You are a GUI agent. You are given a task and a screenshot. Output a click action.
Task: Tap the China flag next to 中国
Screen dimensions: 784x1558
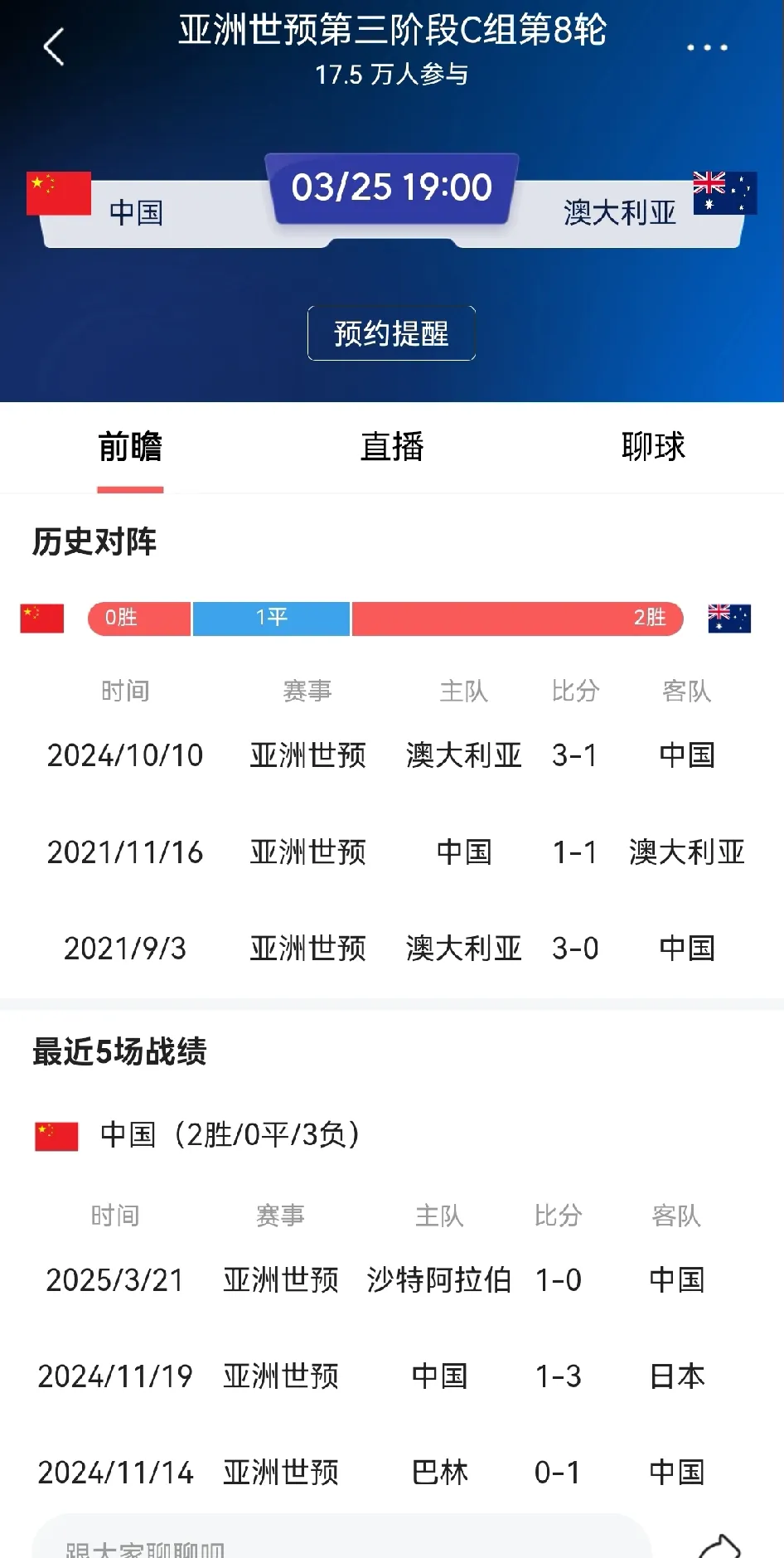[58, 191]
